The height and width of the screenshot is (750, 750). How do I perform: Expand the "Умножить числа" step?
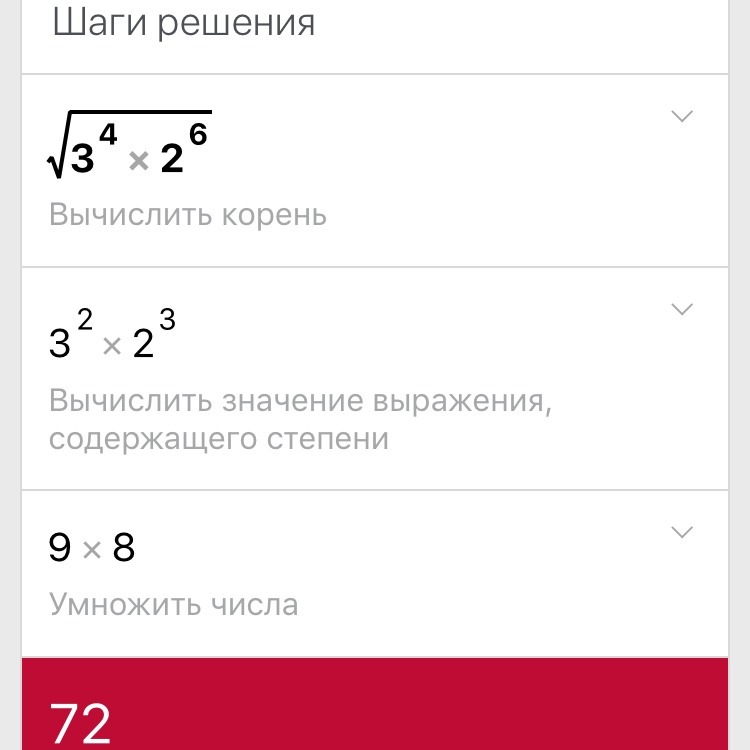click(681, 532)
